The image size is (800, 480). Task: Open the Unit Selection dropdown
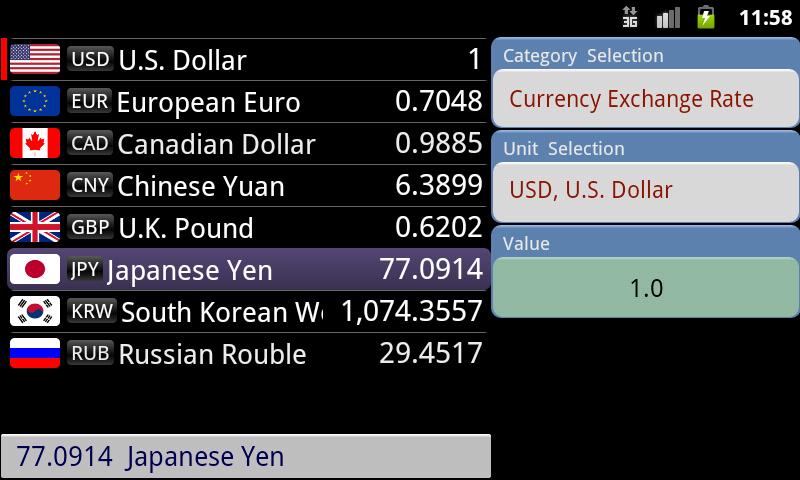click(645, 190)
